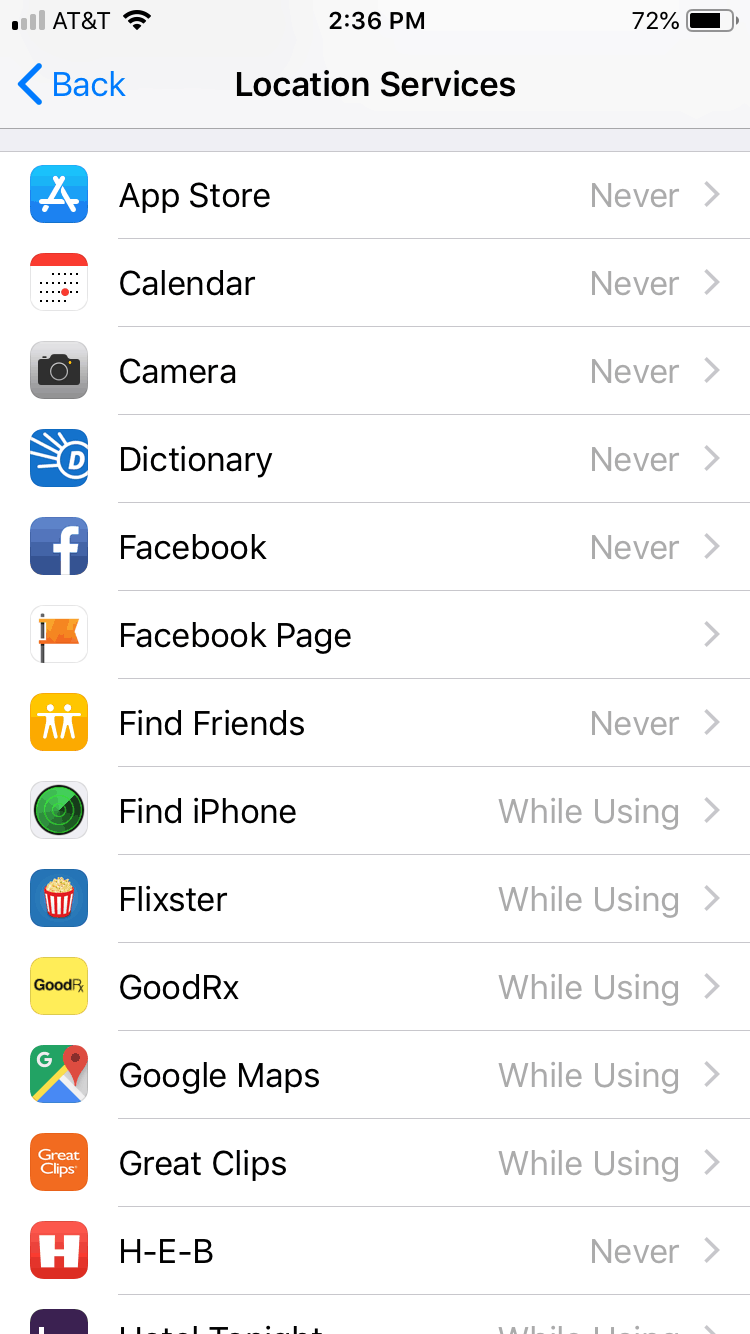
Task: Select the Great Clips row
Action: point(375,1164)
